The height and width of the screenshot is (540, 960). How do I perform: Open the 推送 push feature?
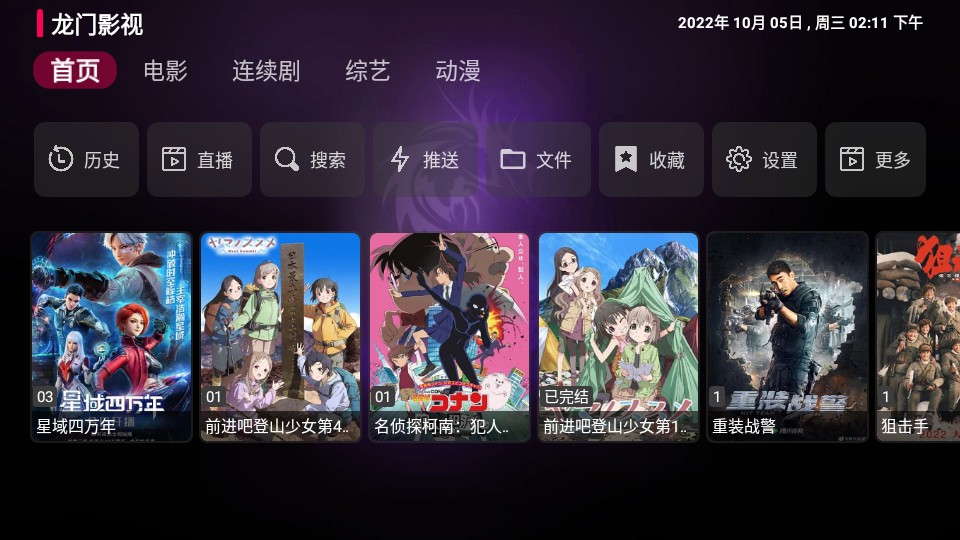pyautogui.click(x=424, y=159)
